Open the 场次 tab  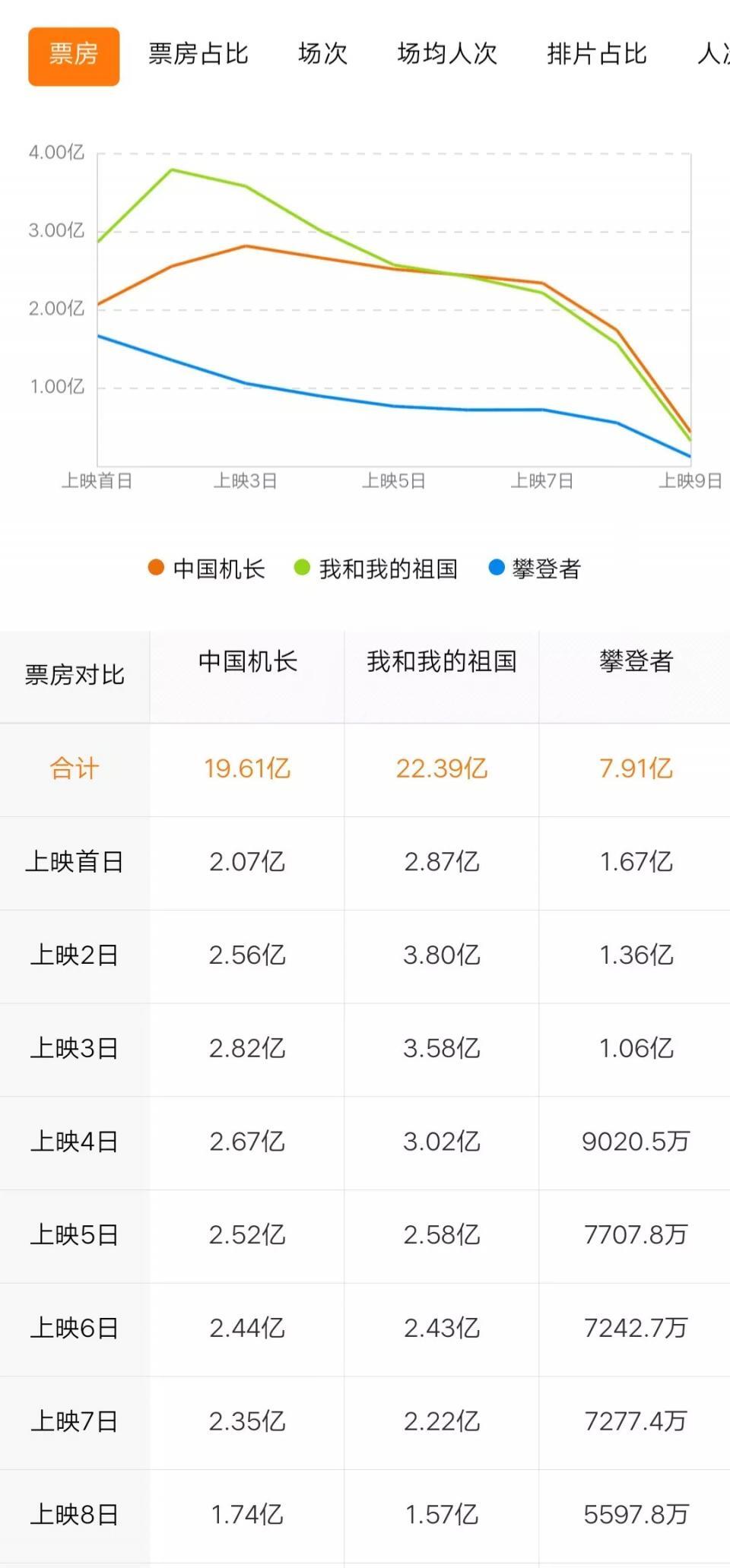pos(322,54)
